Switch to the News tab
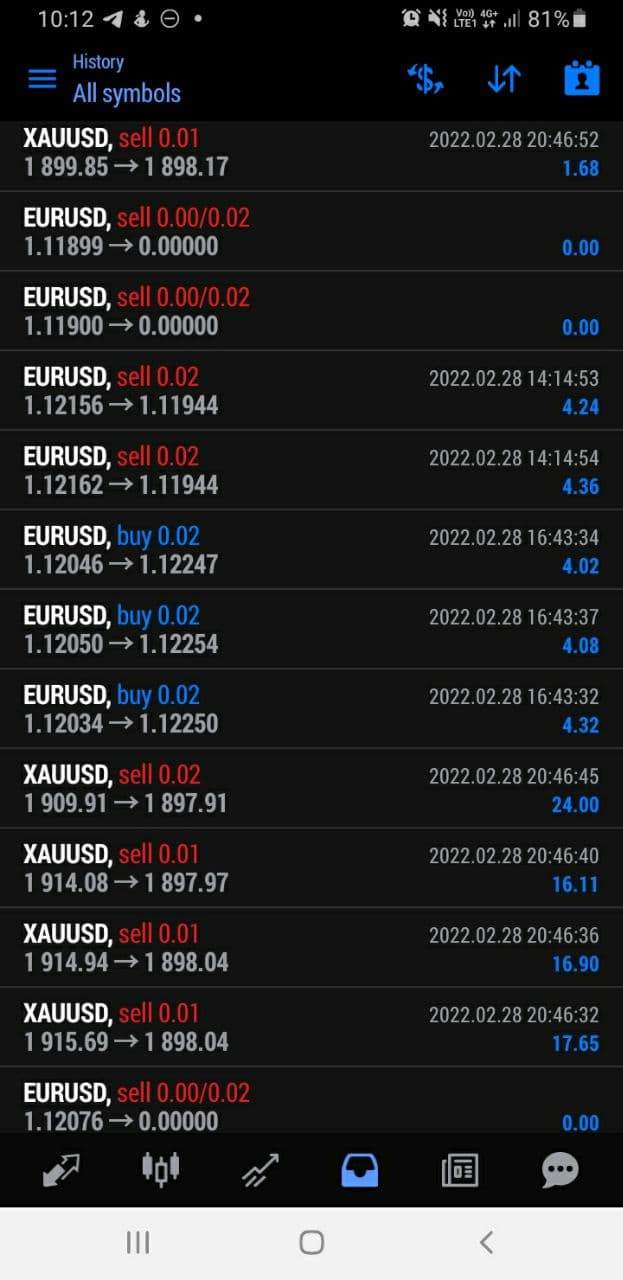The image size is (623, 1280). click(460, 1170)
